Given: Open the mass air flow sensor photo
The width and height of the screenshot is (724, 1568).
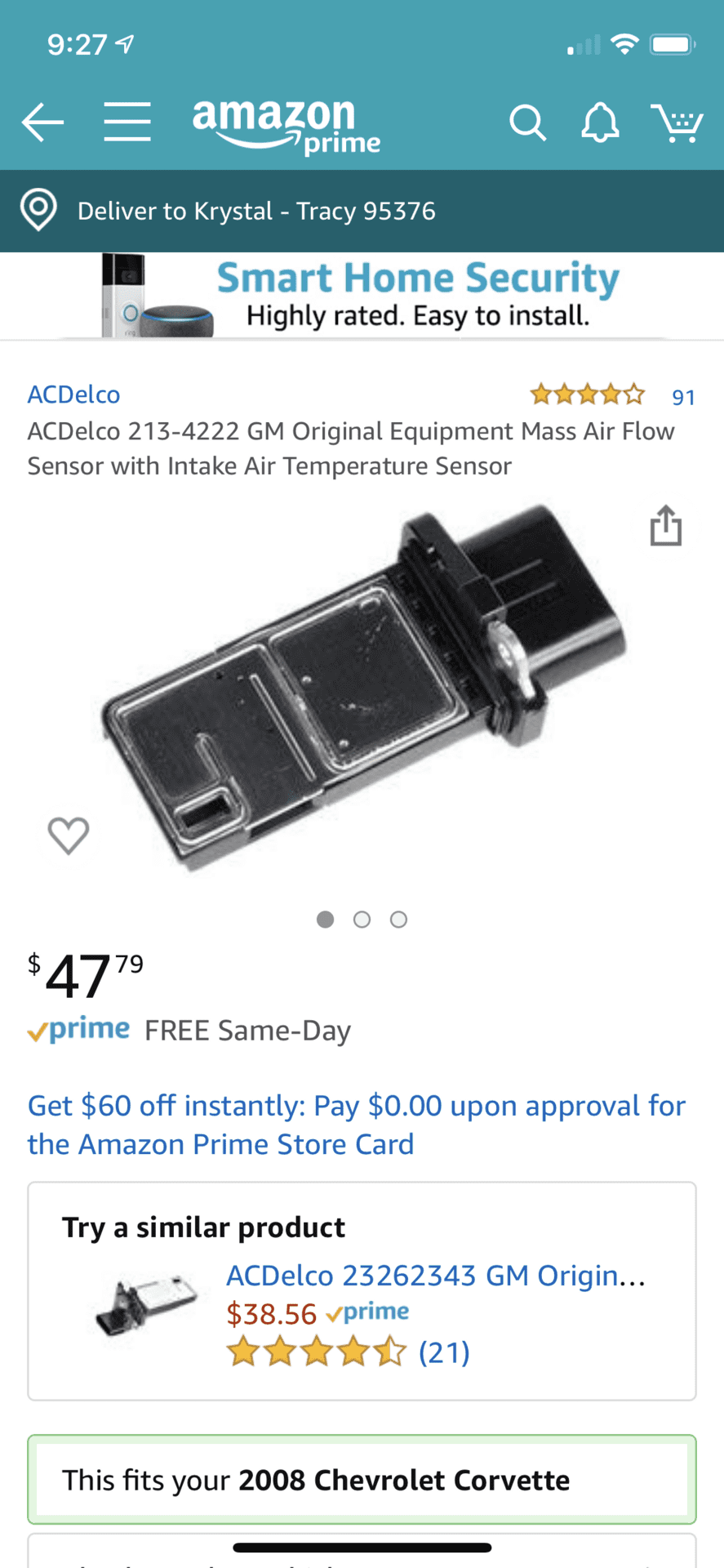Looking at the screenshot, I should tap(363, 690).
